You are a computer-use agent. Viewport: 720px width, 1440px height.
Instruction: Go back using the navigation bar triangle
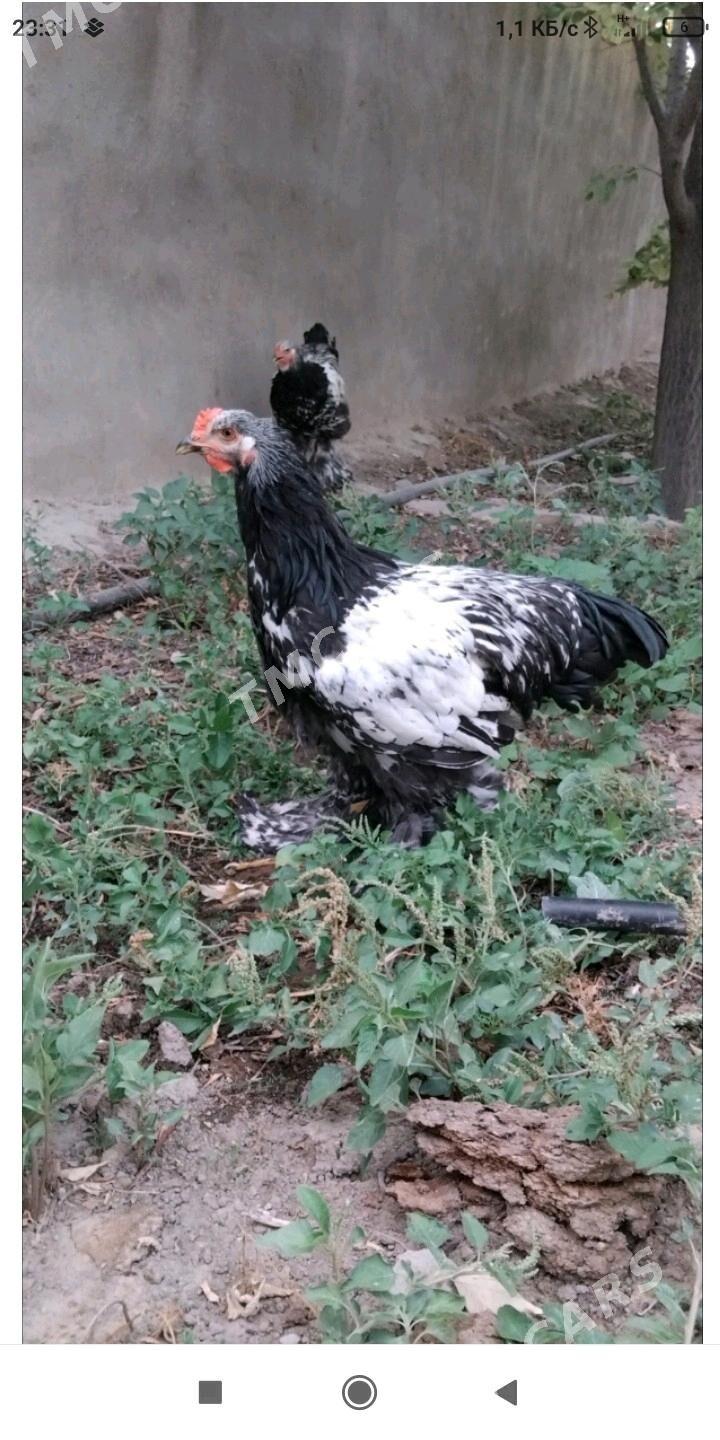pyautogui.click(x=507, y=1392)
